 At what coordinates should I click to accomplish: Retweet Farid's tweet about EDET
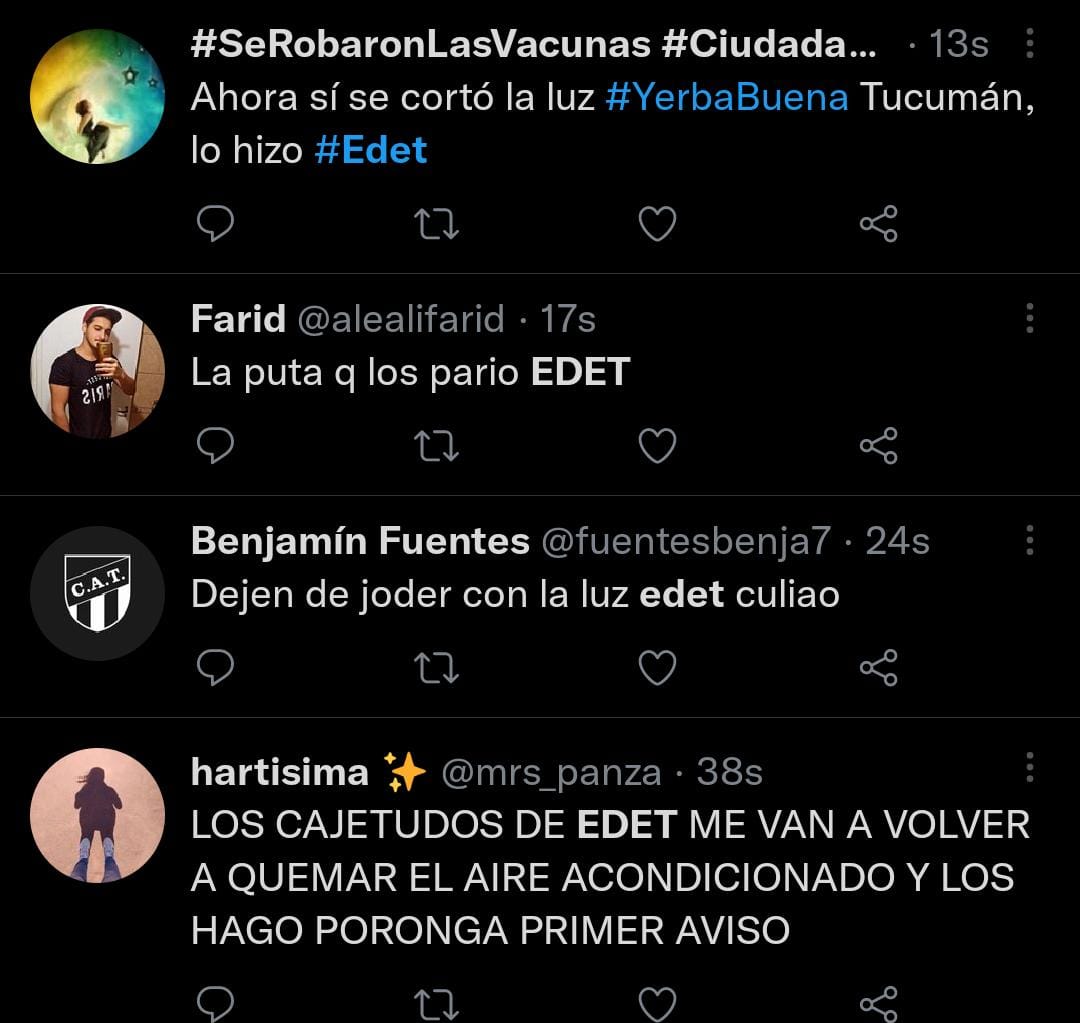point(436,446)
